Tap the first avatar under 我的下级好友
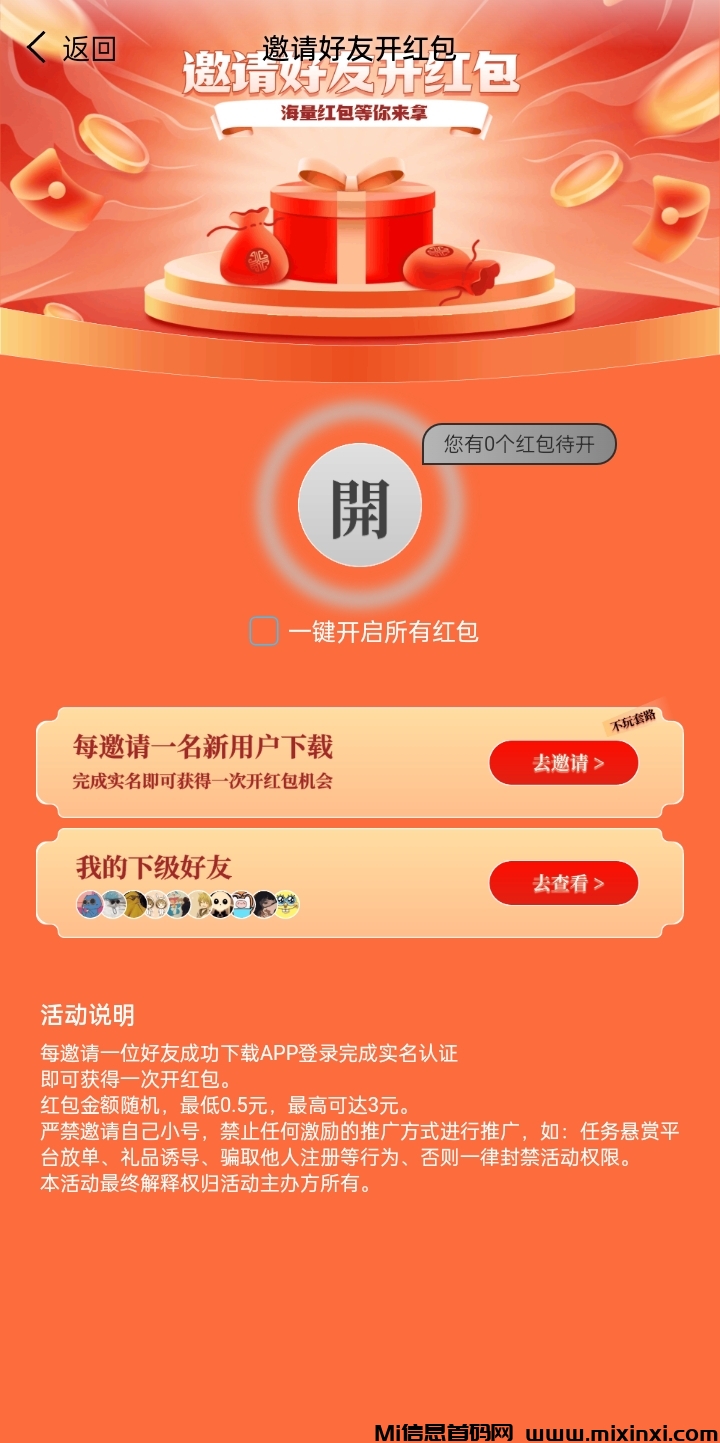This screenshot has width=720, height=1443. click(89, 905)
